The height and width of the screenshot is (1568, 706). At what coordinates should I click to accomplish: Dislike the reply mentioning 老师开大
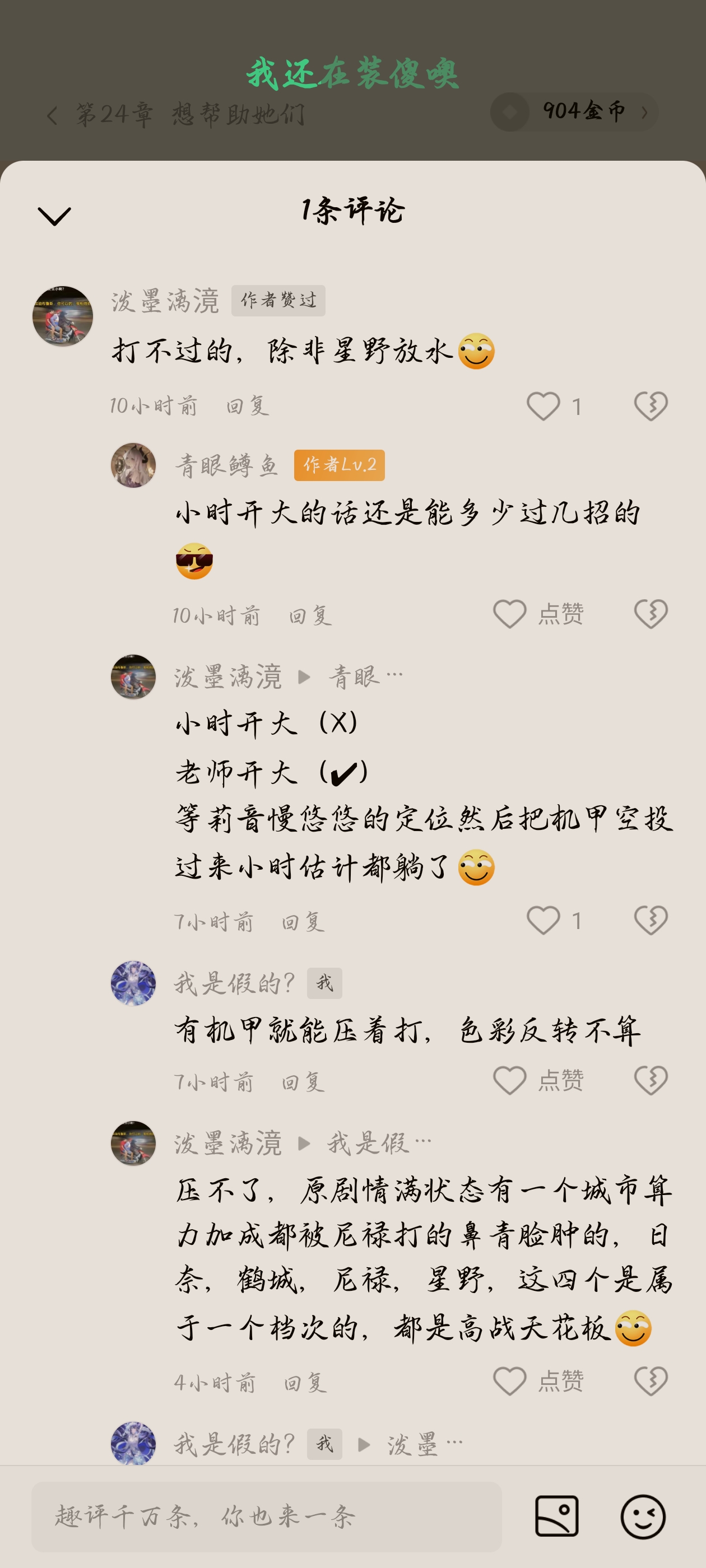(x=651, y=920)
